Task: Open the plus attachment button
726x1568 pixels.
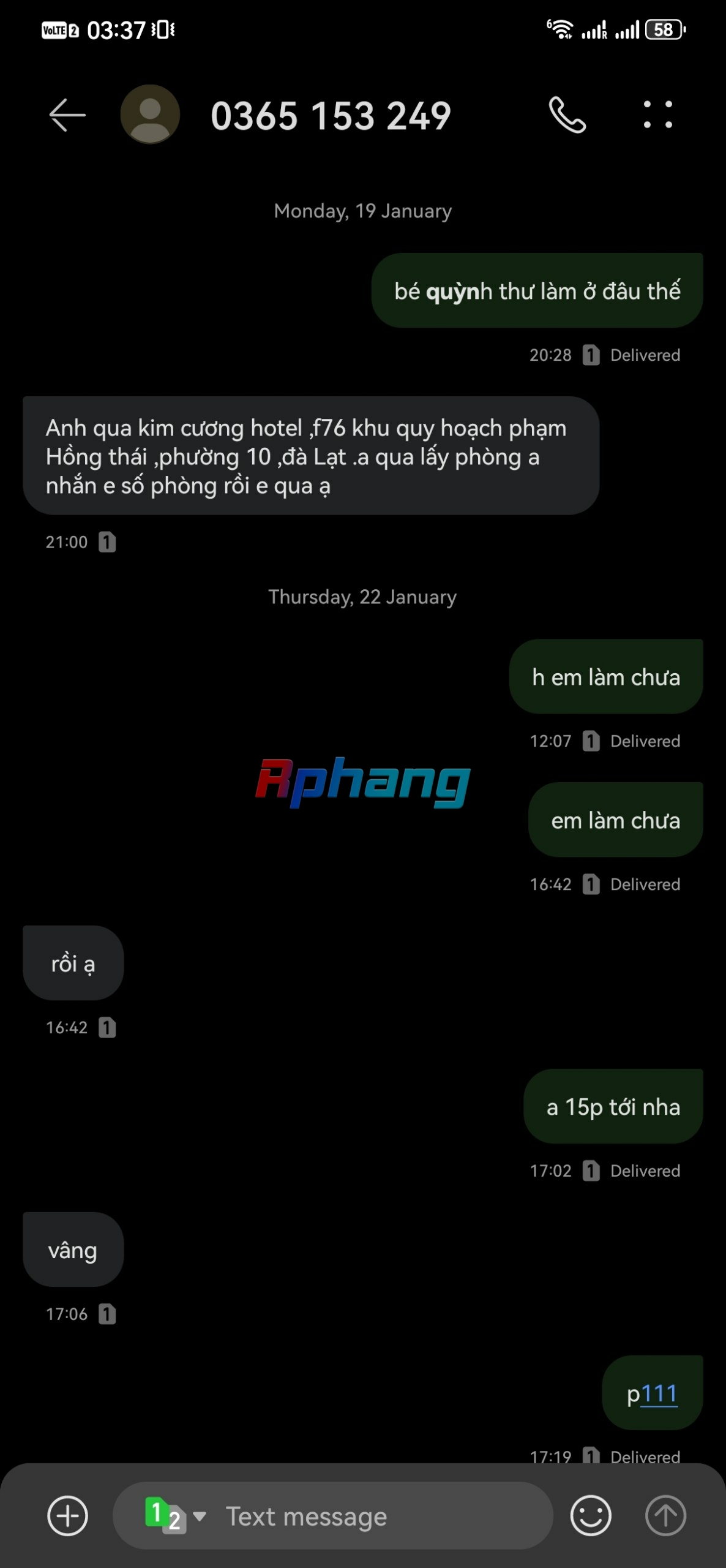Action: 67,1516
